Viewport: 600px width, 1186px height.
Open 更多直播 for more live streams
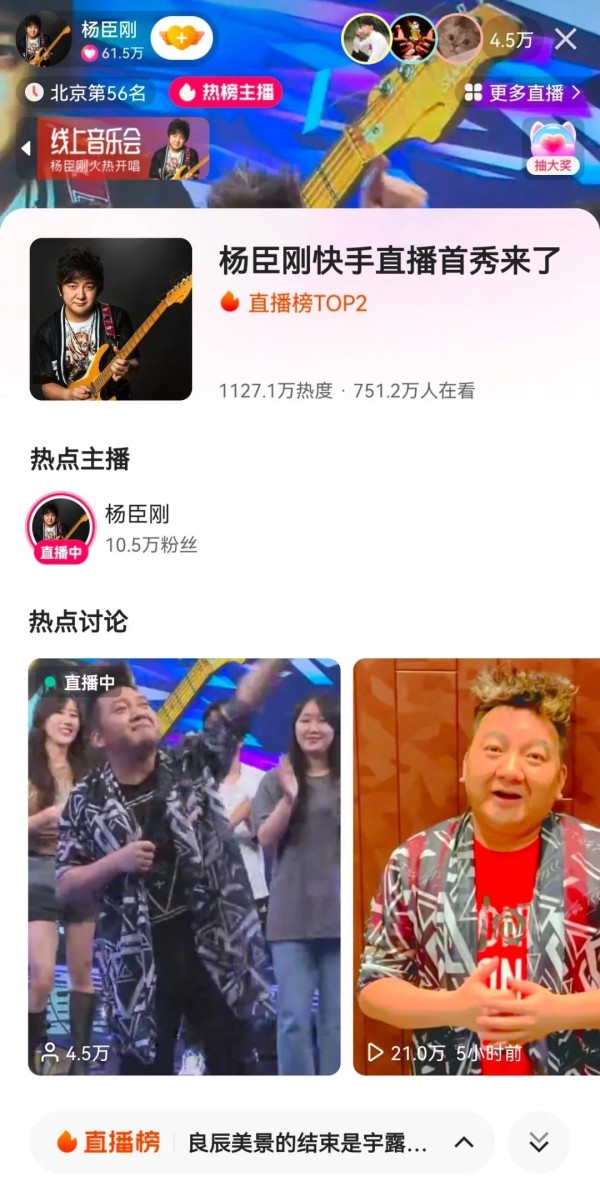coord(523,93)
